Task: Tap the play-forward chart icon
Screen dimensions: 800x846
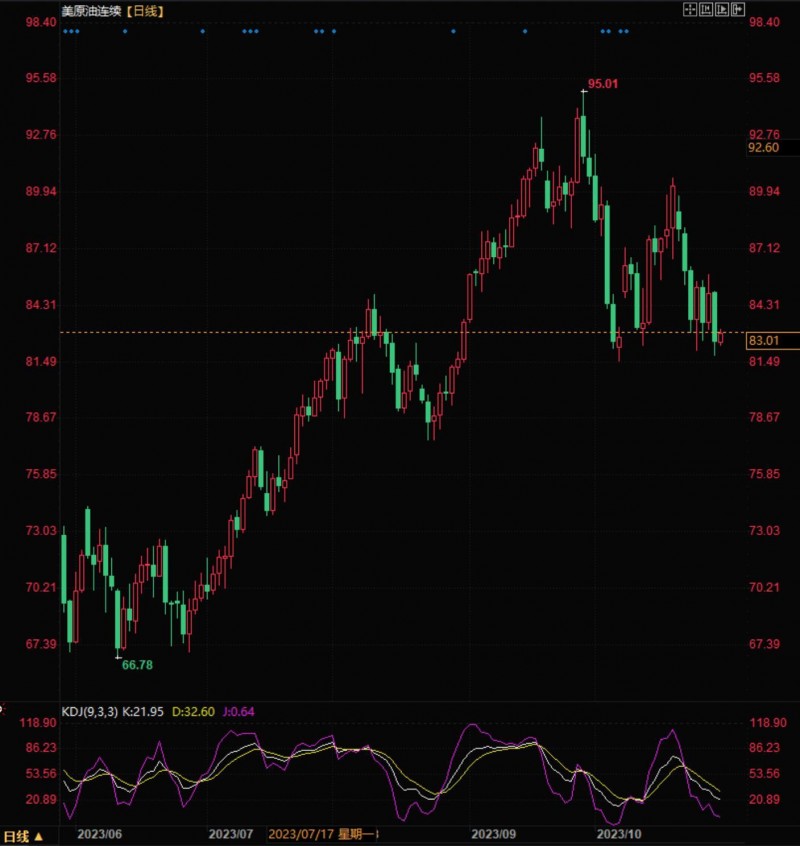Action: click(x=721, y=9)
